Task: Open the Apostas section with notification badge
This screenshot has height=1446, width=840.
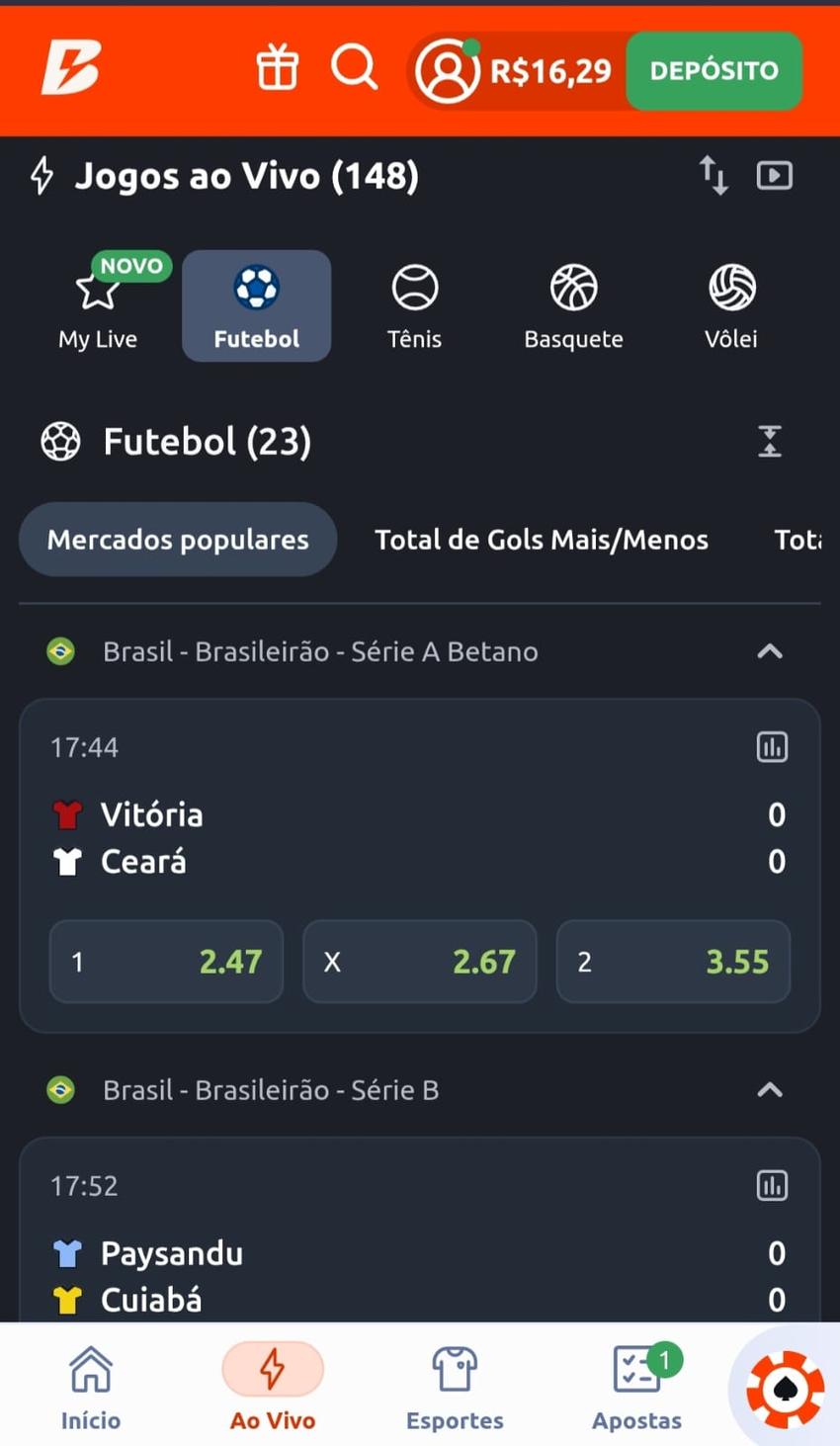Action: point(636,1389)
